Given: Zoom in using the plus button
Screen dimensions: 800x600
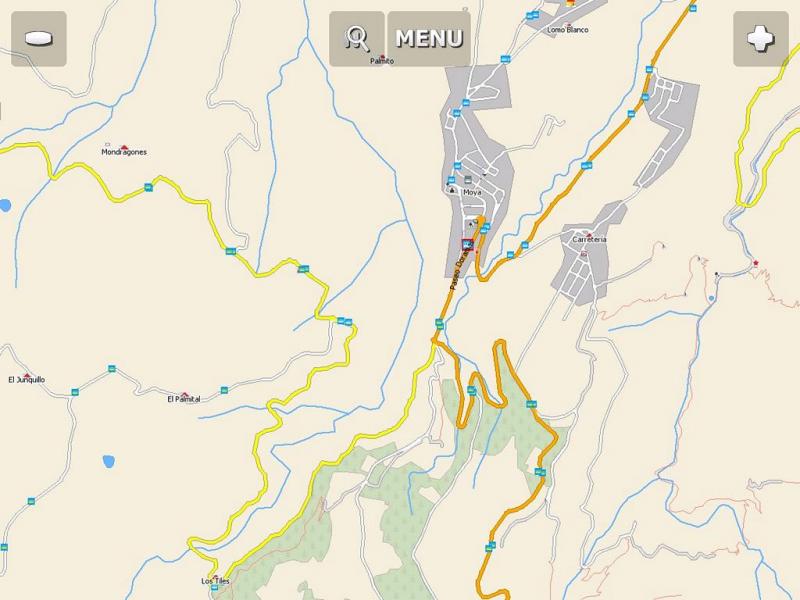Looking at the screenshot, I should click(761, 39).
